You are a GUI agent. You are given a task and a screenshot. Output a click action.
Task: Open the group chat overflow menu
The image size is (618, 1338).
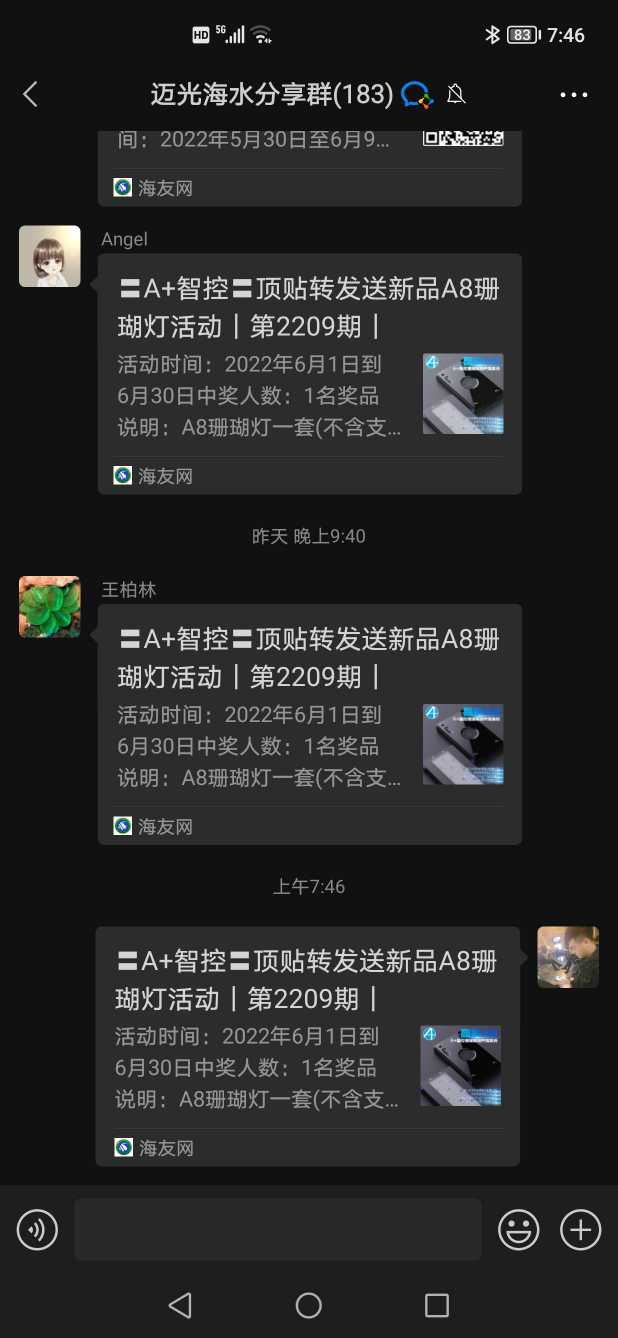573,95
